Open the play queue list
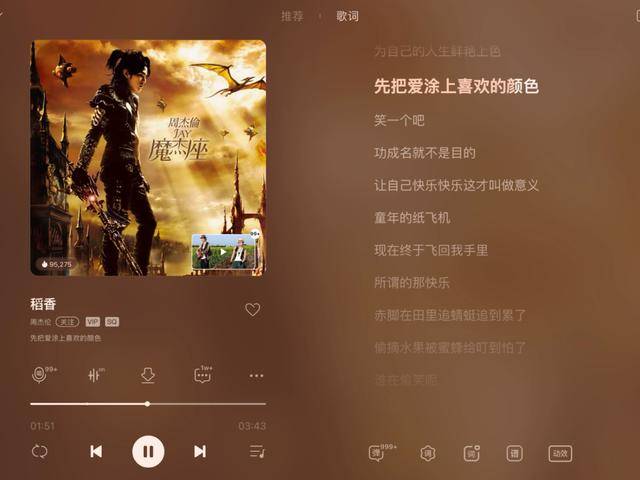The height and width of the screenshot is (480, 640). (257, 451)
